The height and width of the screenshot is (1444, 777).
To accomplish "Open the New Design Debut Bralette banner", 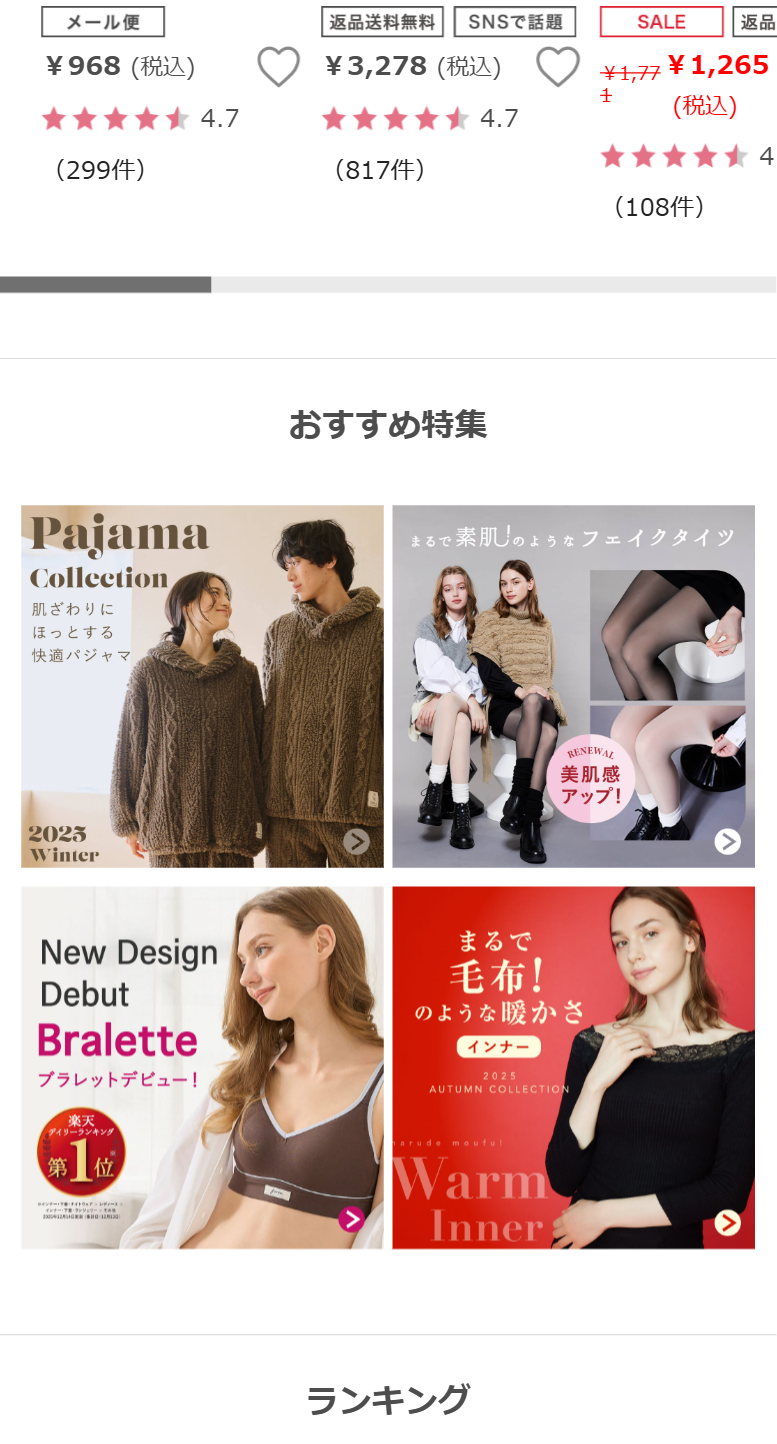I will coord(202,1067).
